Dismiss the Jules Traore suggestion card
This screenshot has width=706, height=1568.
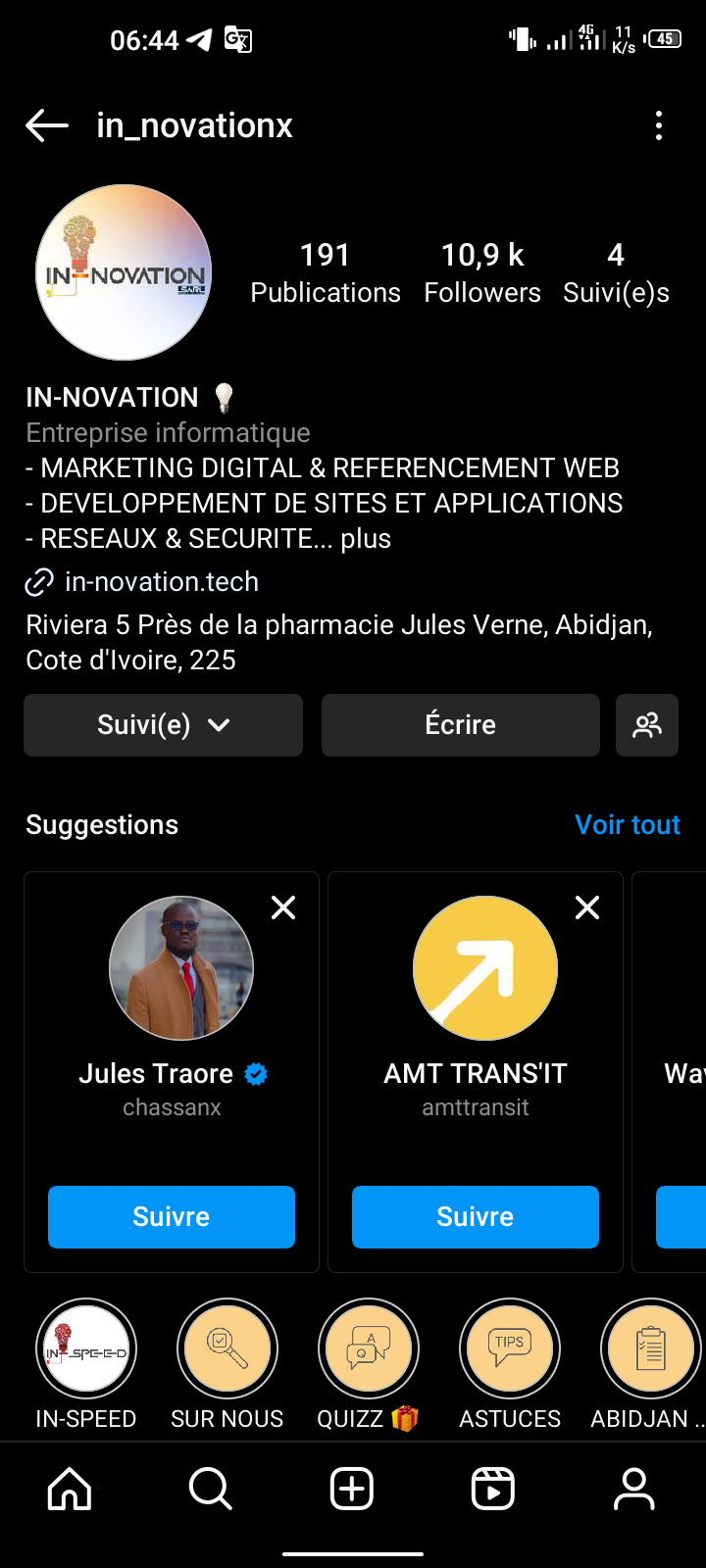[x=283, y=908]
